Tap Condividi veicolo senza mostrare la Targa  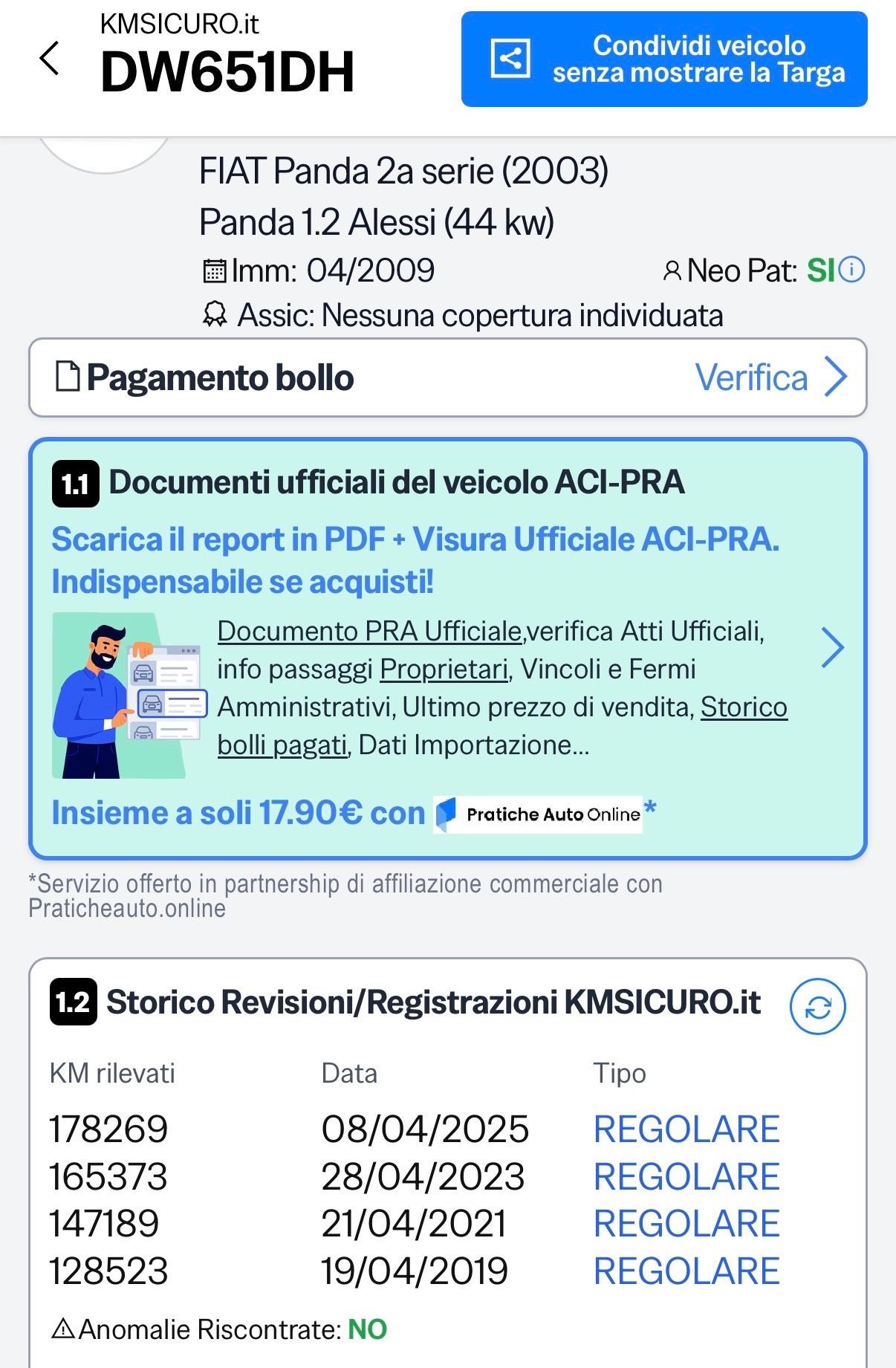pos(663,59)
